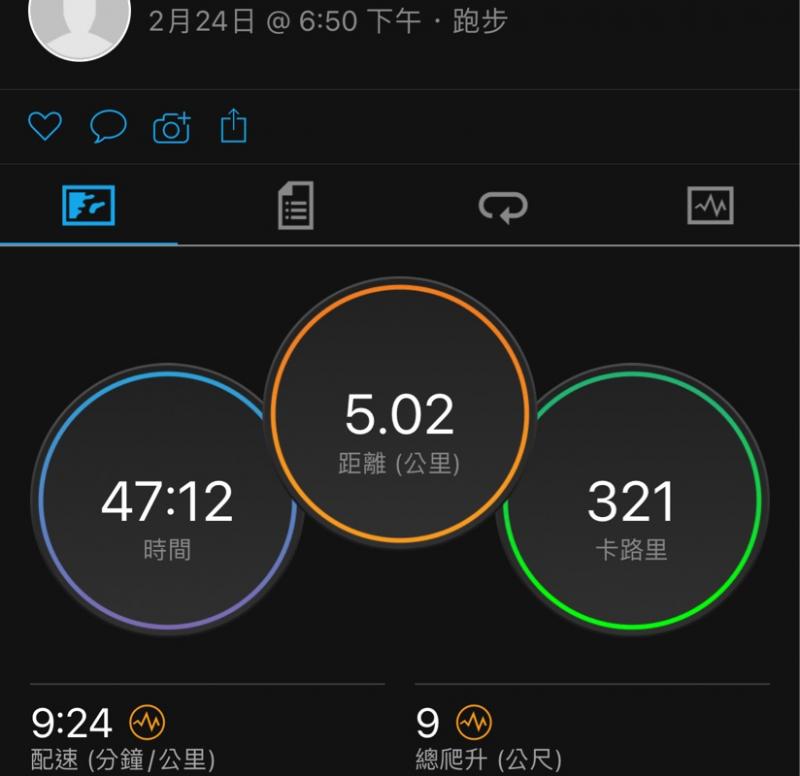
Task: Switch to the charts tab
Action: point(710,206)
